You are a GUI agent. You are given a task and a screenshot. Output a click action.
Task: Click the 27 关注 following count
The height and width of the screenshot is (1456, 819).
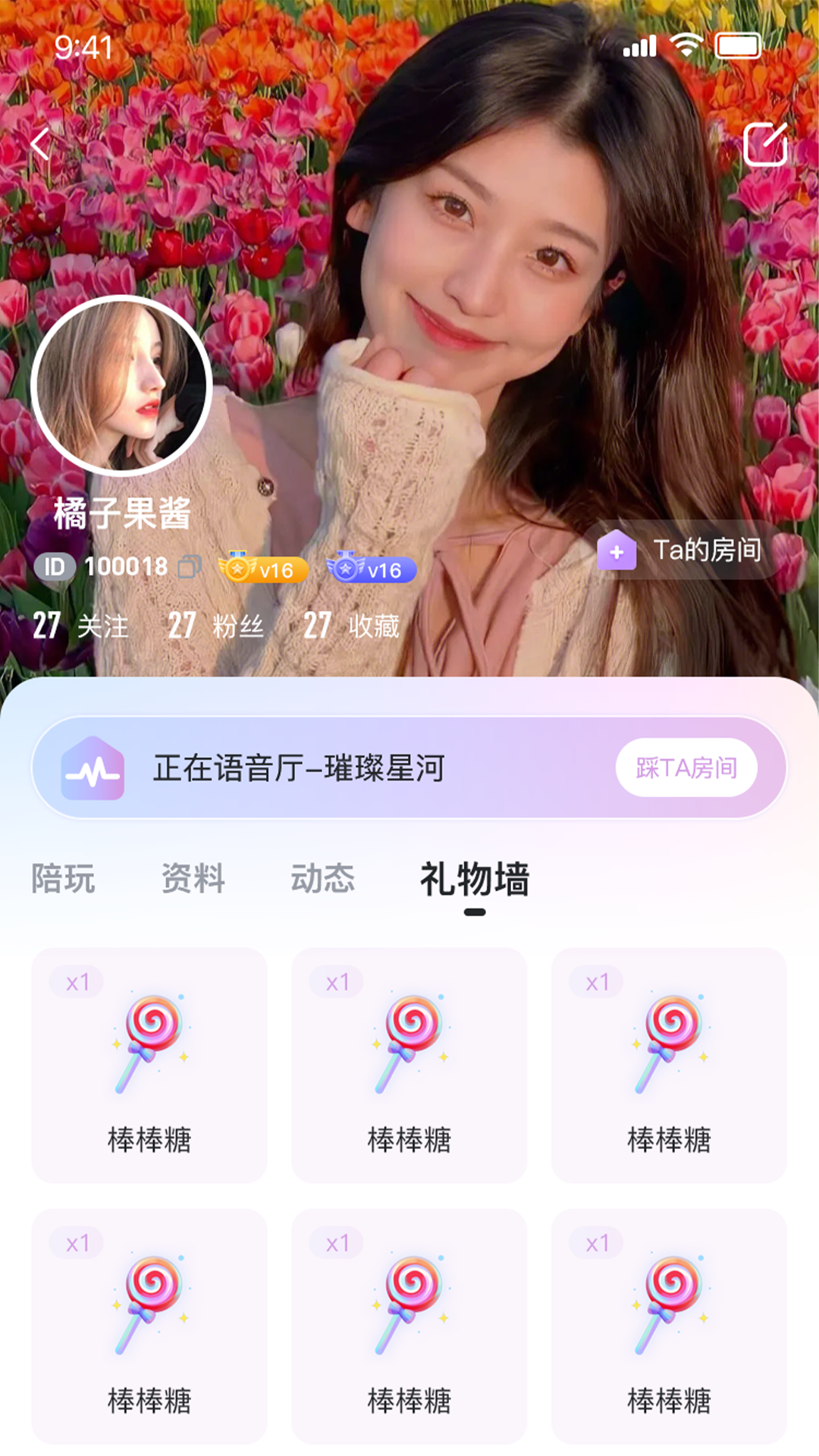[80, 626]
